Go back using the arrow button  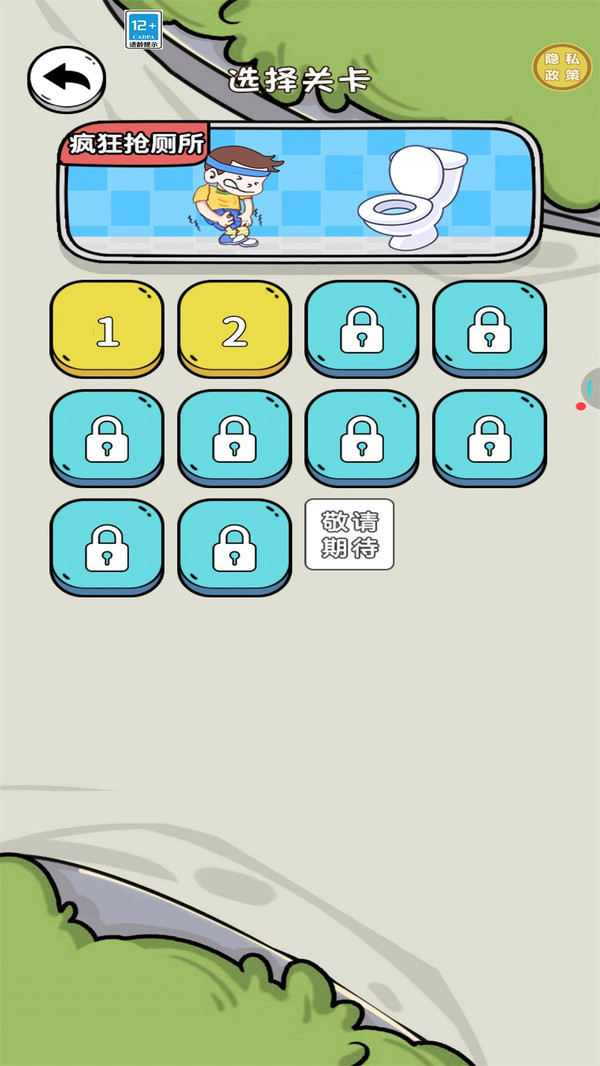click(66, 78)
